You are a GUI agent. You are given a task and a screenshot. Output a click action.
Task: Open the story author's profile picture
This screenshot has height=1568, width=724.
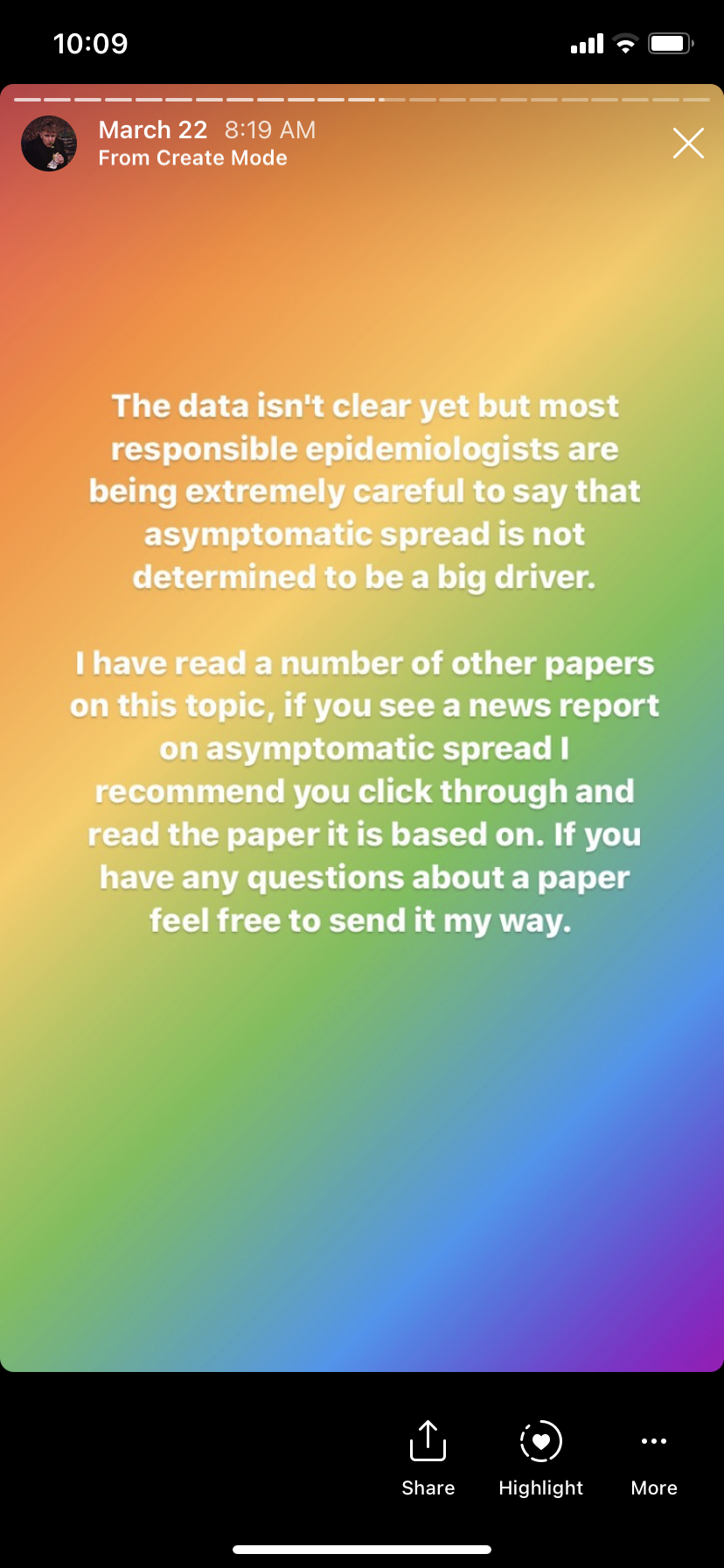(x=49, y=143)
